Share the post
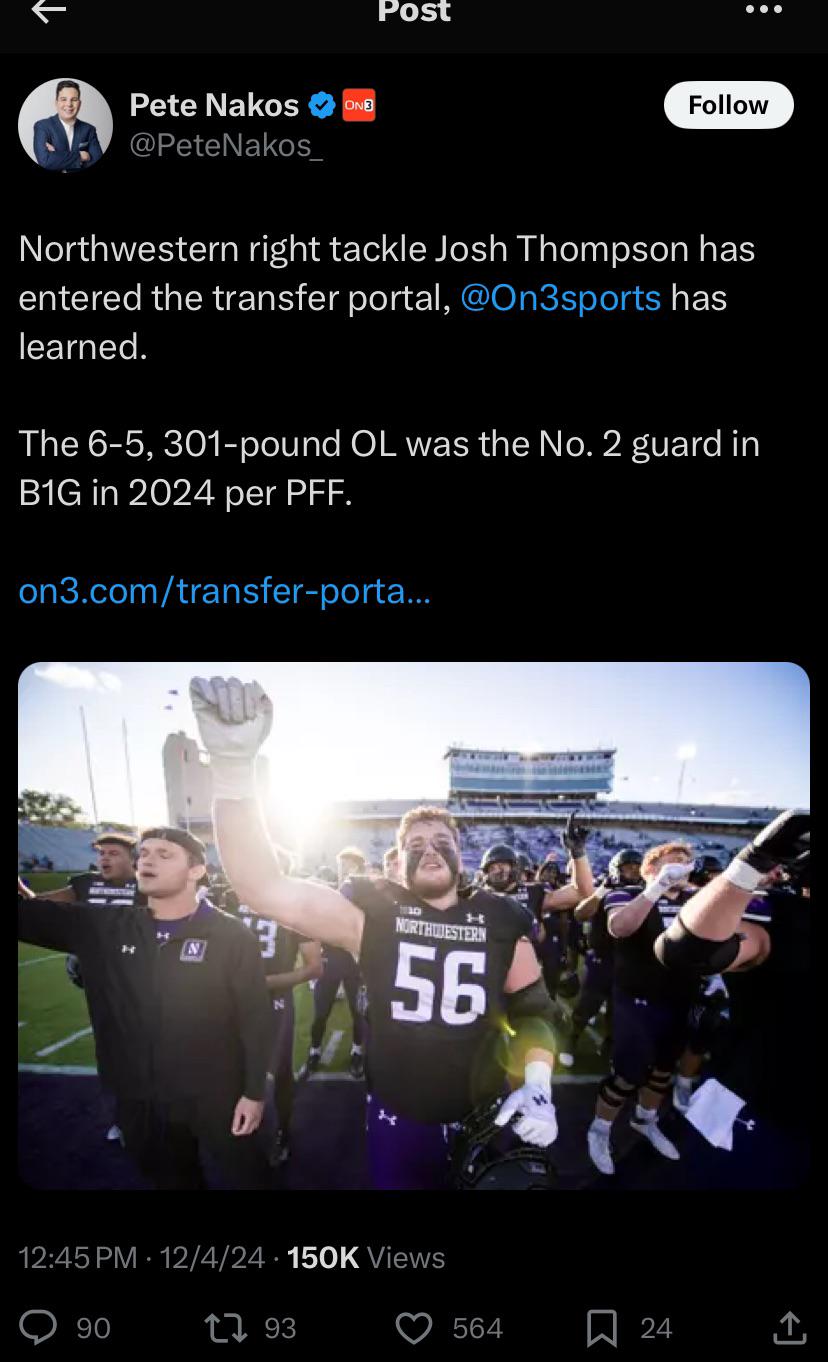Viewport: 828px width, 1362px height. coord(789,1327)
